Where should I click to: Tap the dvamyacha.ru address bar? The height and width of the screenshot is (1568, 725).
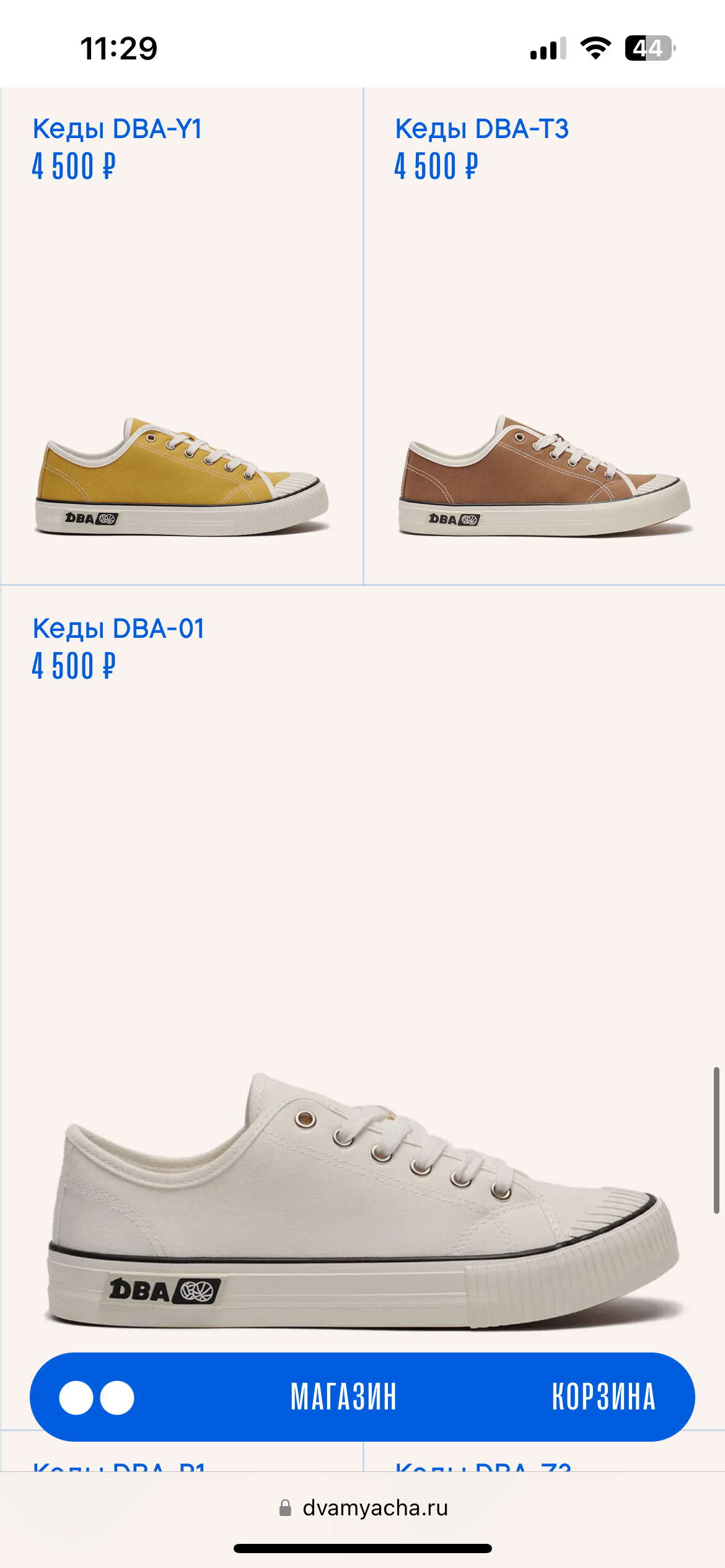tap(363, 1508)
